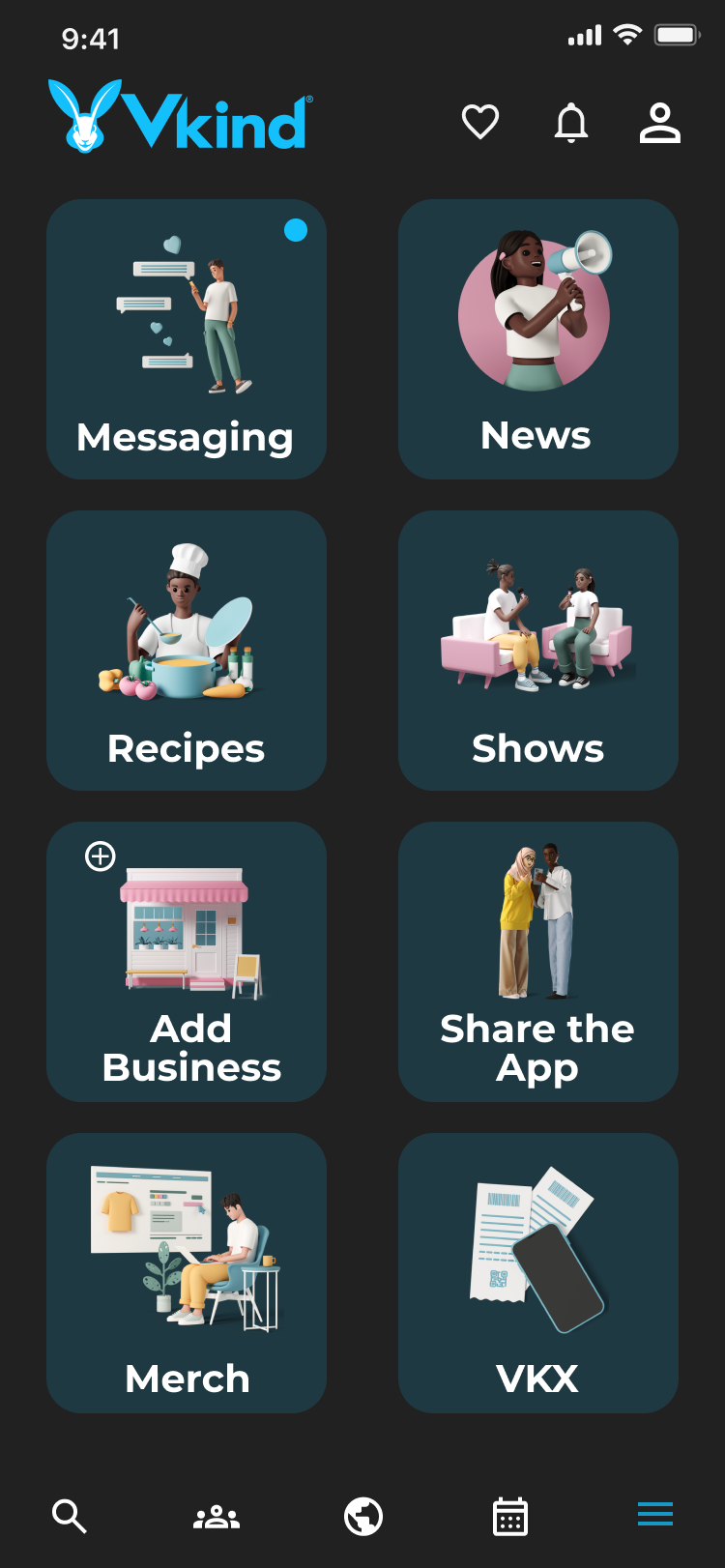
Task: Open the Shows tile
Action: pyautogui.click(x=537, y=651)
